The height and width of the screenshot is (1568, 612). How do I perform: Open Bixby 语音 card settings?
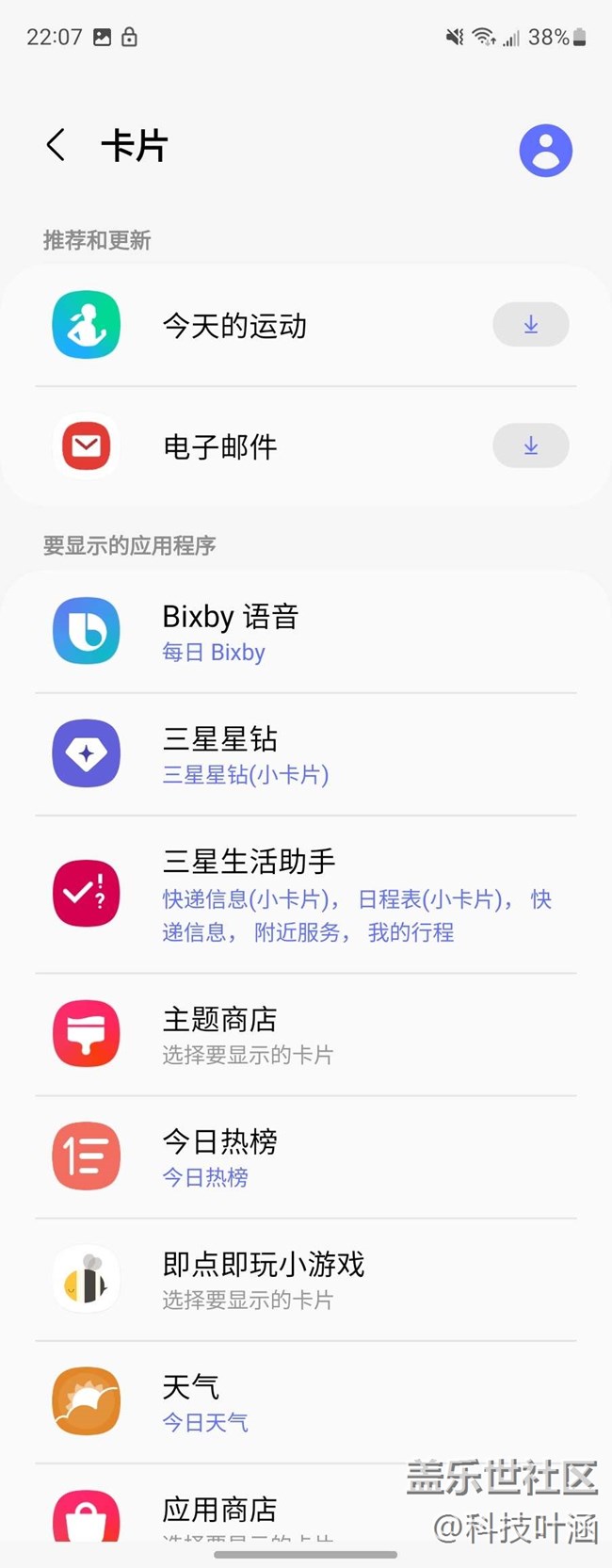(x=306, y=632)
